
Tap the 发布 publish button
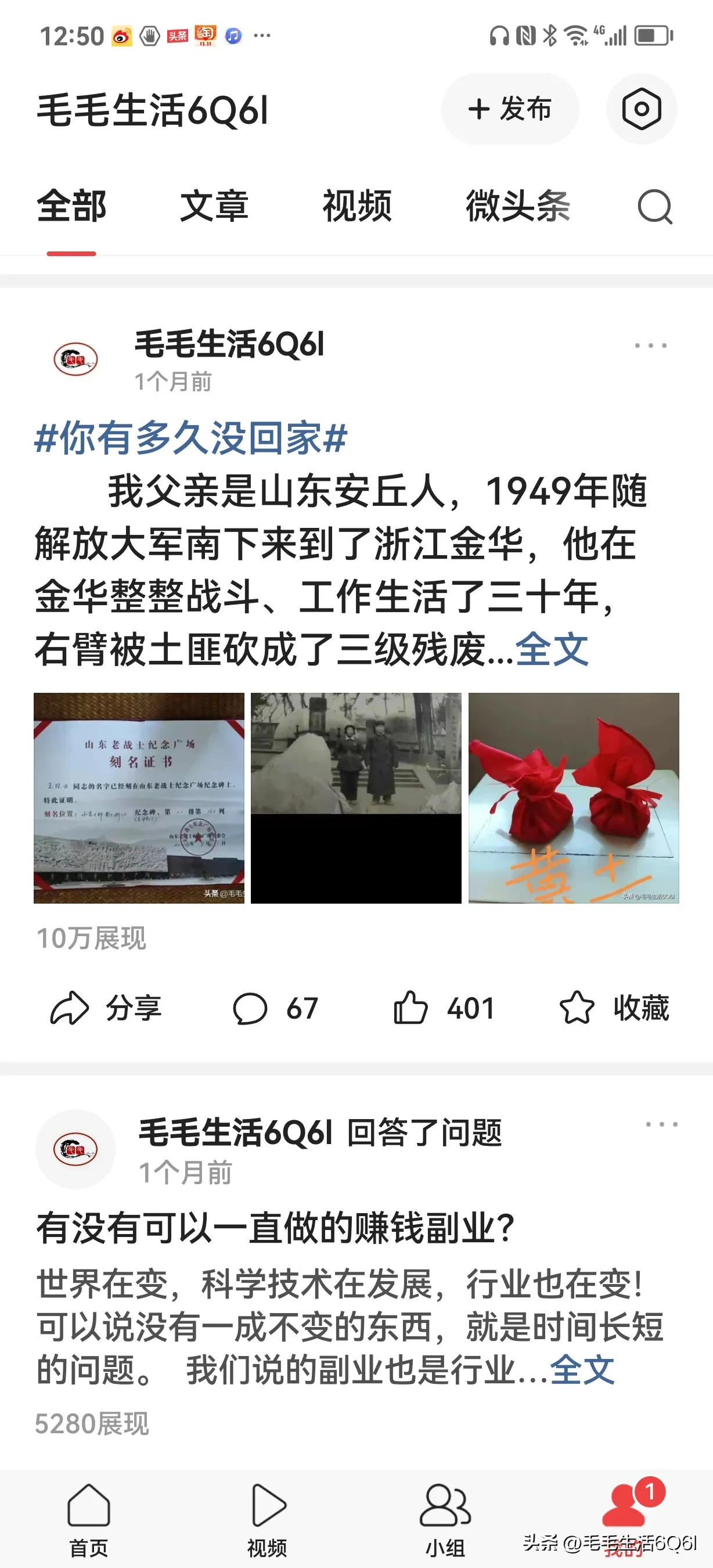(x=510, y=110)
